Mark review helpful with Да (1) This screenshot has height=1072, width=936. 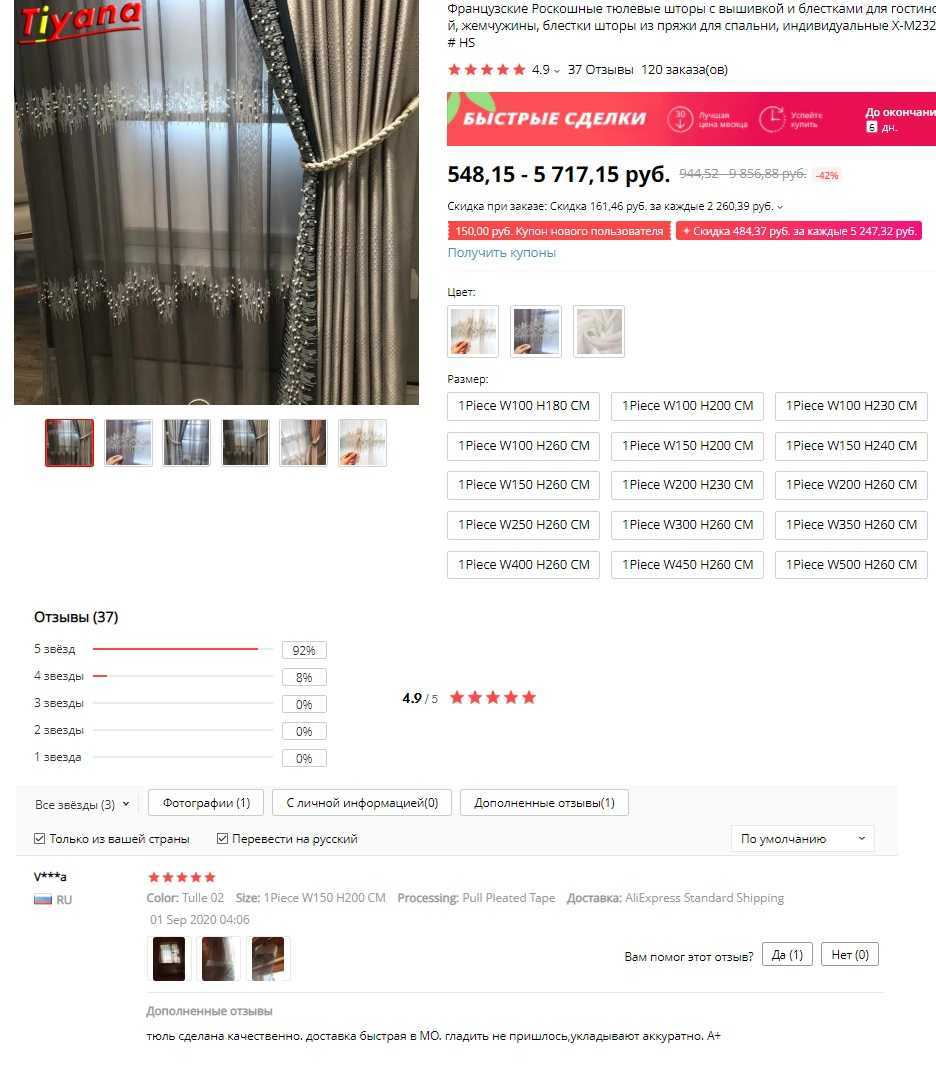point(787,955)
